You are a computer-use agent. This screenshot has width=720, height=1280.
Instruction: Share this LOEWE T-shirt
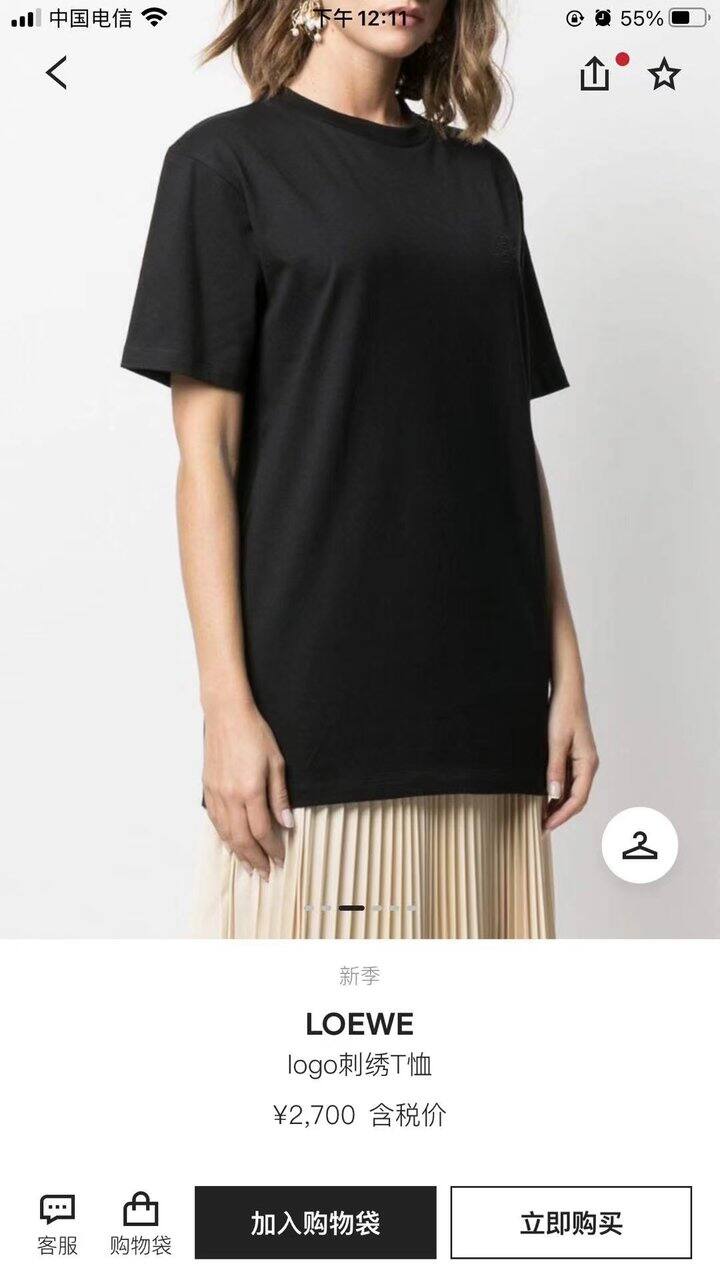[x=595, y=74]
